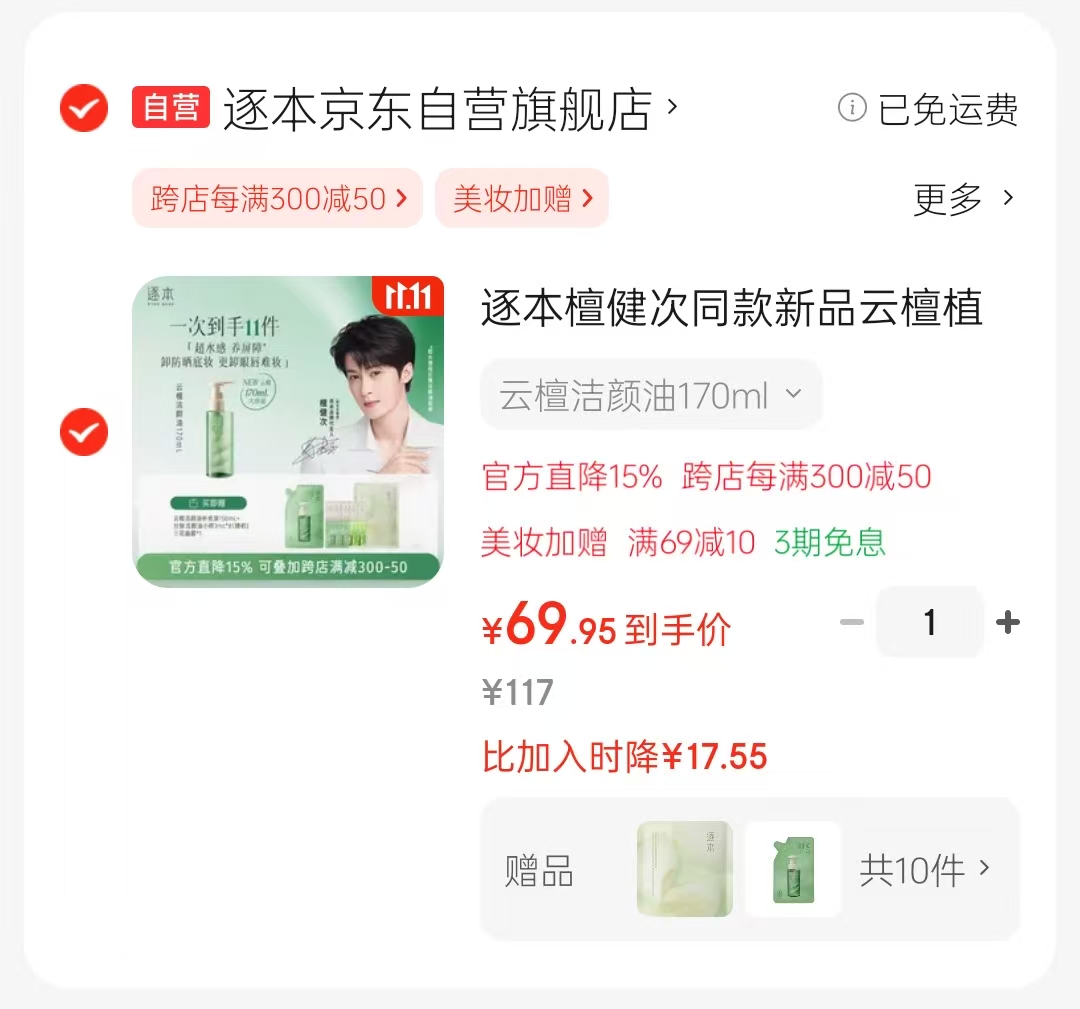
Task: Deselect the 云檀洁颜油 product checkbox
Action: (x=84, y=432)
